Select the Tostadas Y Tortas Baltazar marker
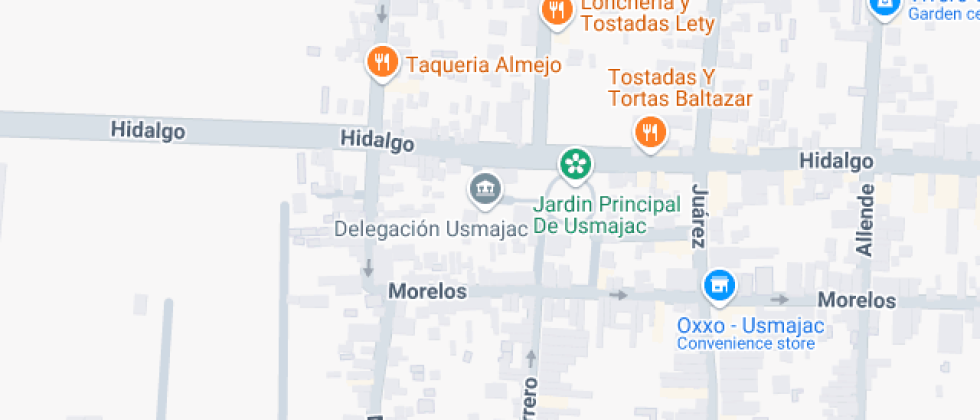This screenshot has width=980, height=420. (x=650, y=131)
